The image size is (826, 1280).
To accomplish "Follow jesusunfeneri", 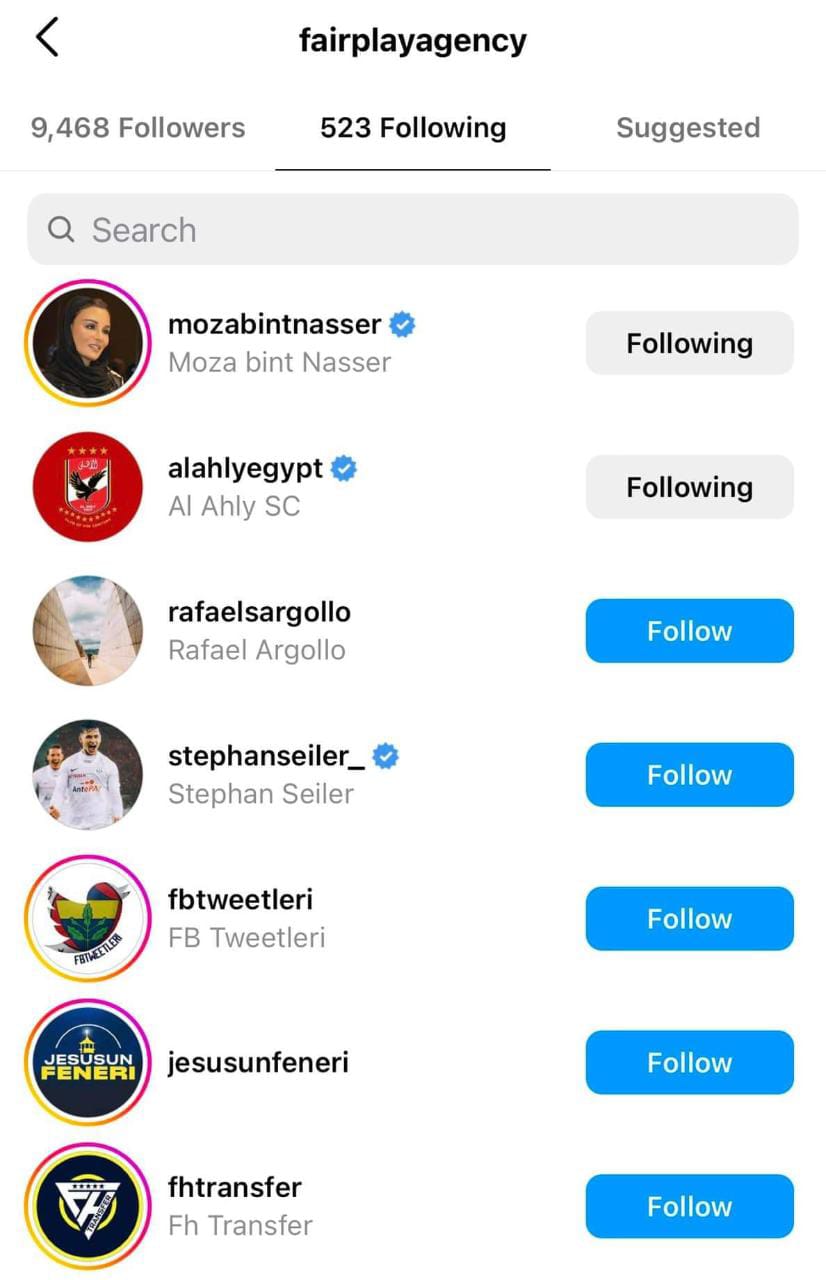I will pos(689,1063).
